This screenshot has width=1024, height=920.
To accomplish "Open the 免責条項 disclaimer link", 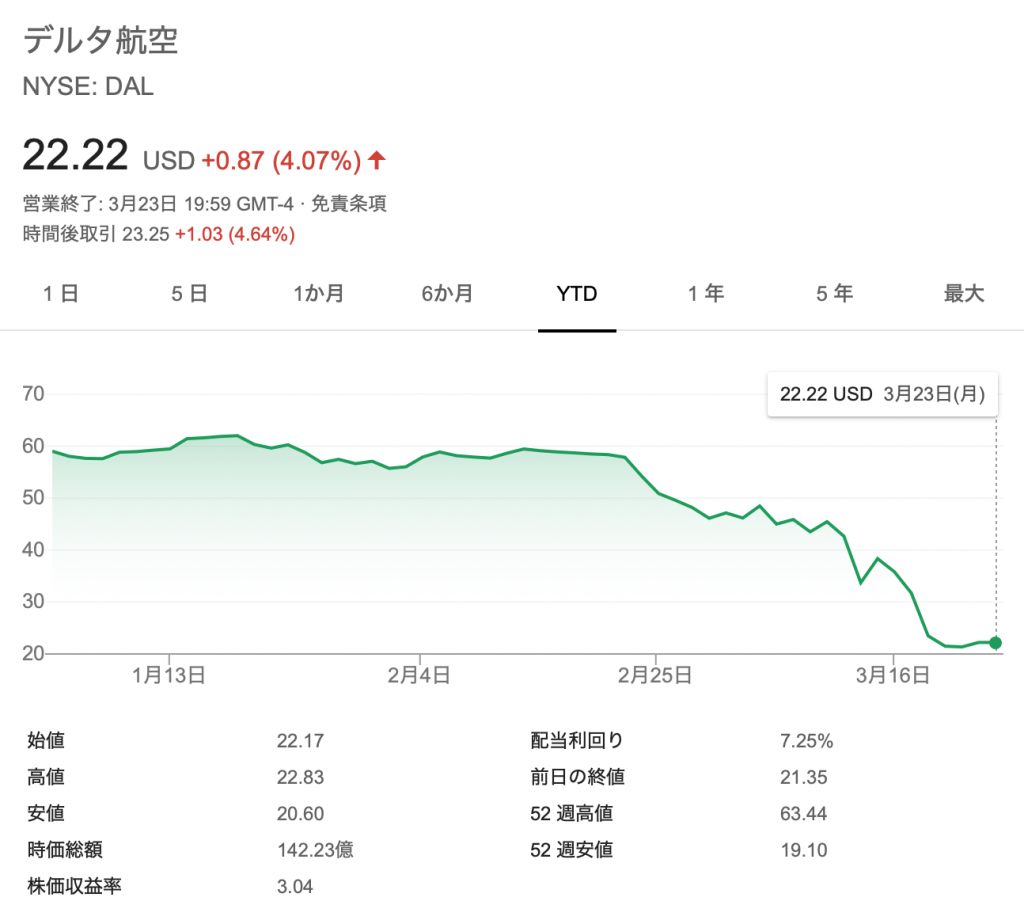I will 349,204.
